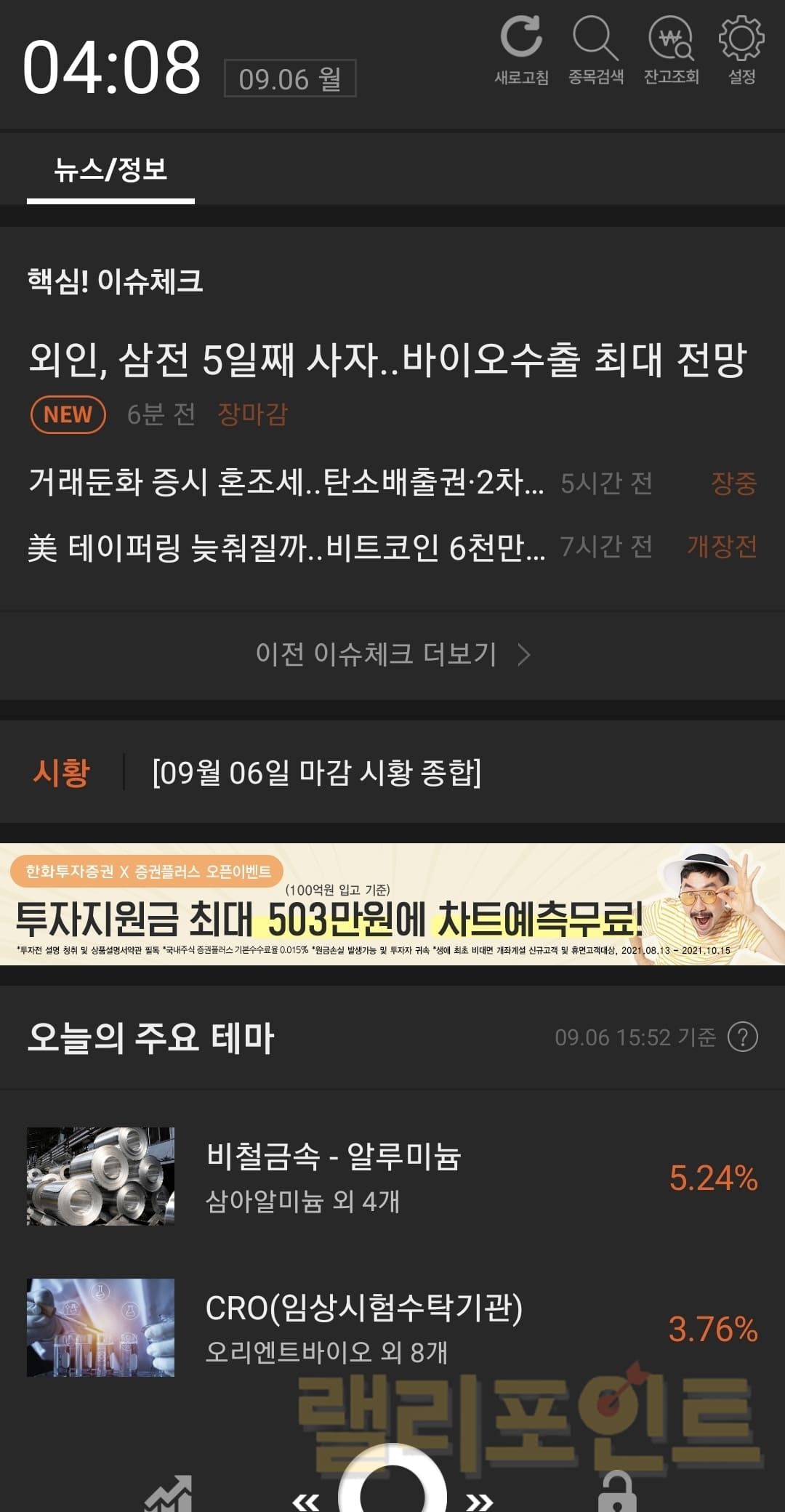Open theme CRO(임상시험수탁기관)
Image resolution: width=785 pixels, height=1512 pixels.
click(392, 1327)
